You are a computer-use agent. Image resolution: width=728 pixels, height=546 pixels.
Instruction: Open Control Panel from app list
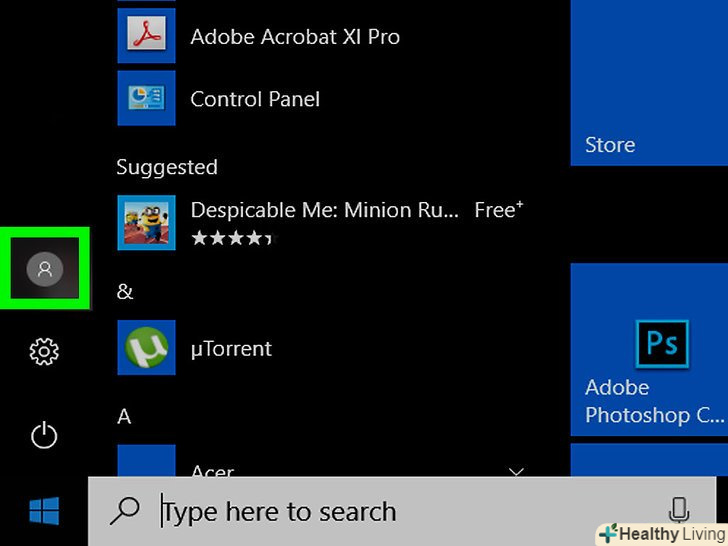coord(254,99)
